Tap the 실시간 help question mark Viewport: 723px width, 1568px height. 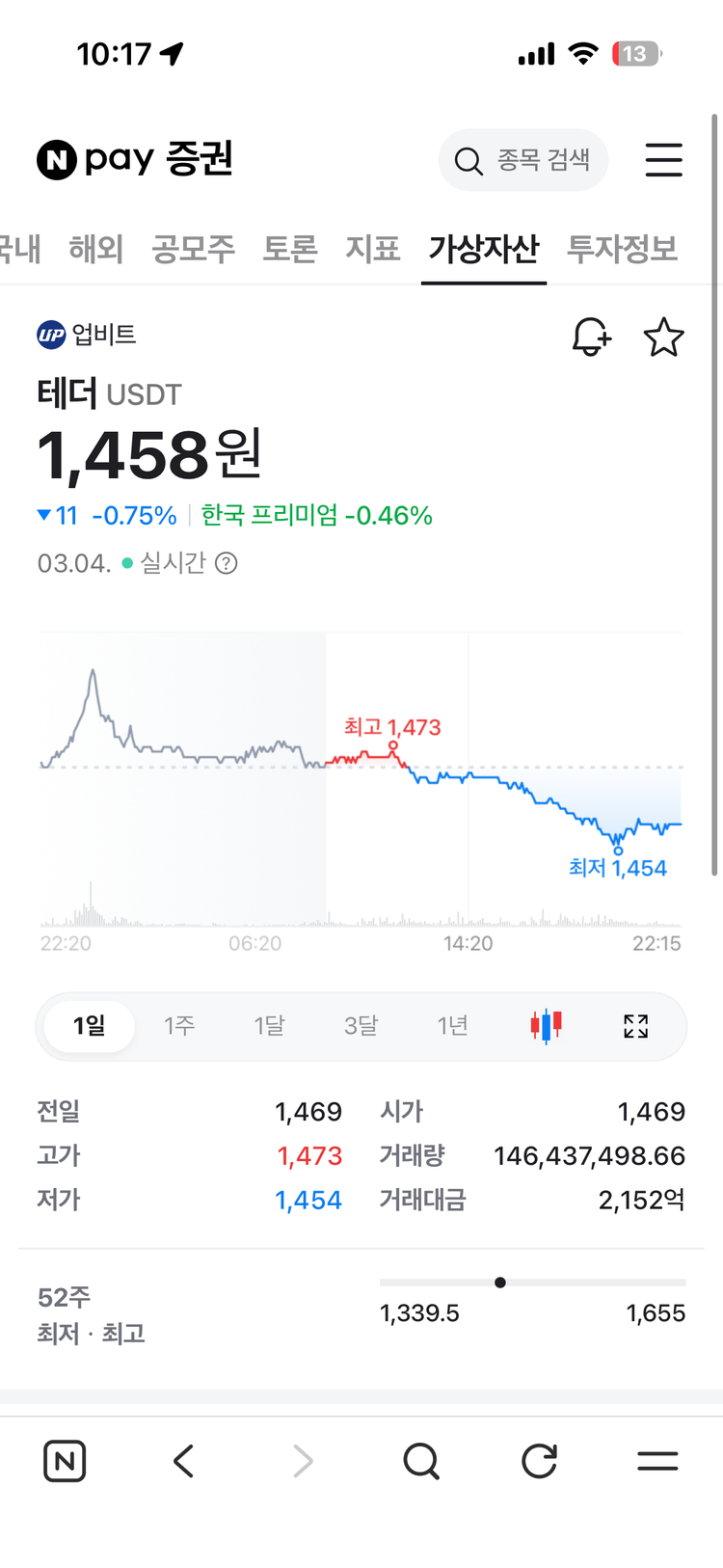click(x=227, y=563)
